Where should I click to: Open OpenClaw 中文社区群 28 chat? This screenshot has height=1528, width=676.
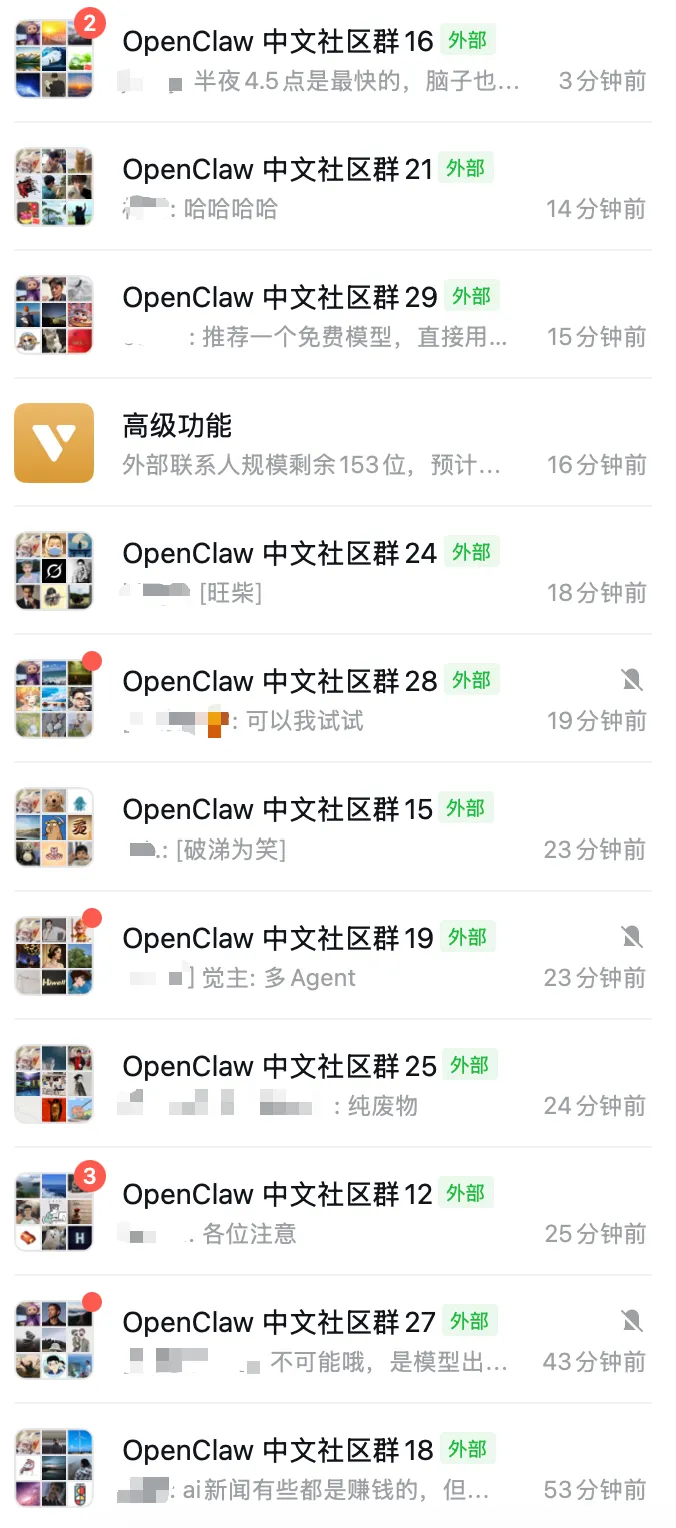tap(330, 700)
